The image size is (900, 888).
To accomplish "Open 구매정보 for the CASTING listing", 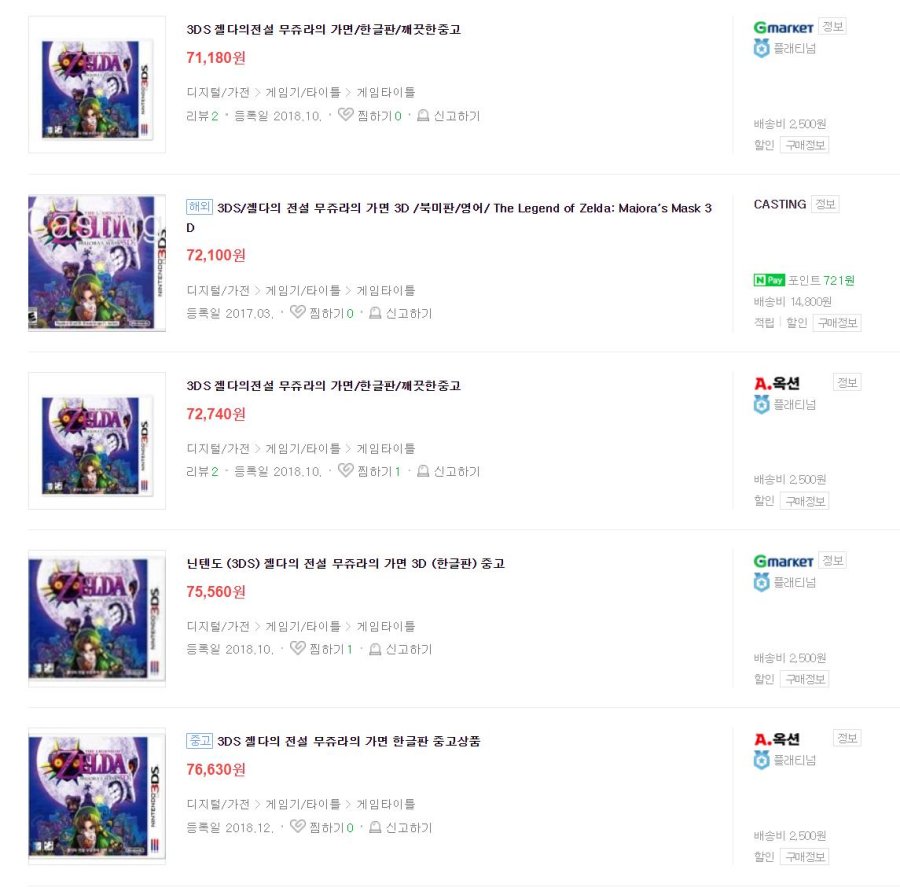I will (x=836, y=323).
